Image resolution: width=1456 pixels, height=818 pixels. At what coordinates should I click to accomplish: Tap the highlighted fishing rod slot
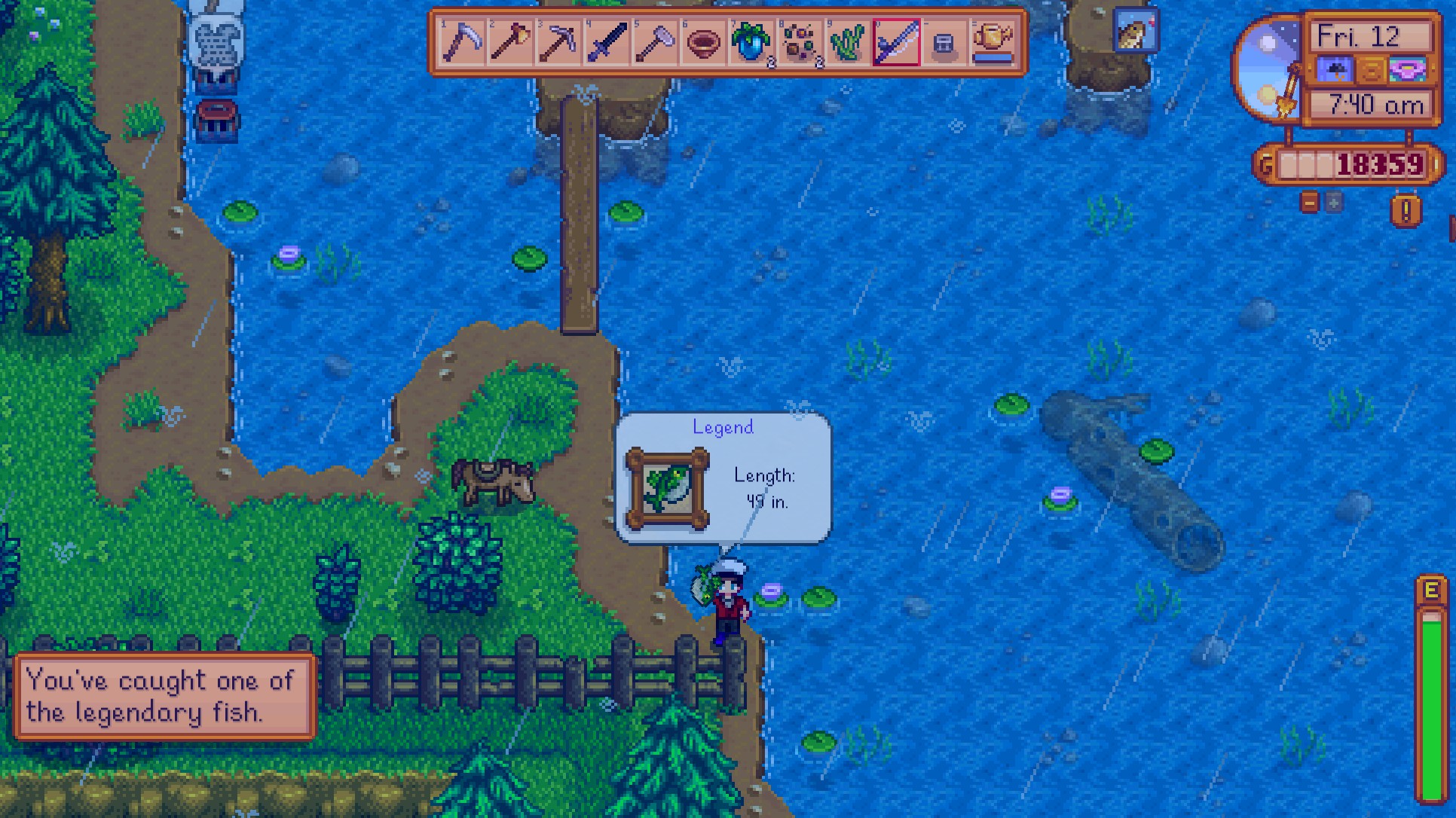tap(896, 42)
